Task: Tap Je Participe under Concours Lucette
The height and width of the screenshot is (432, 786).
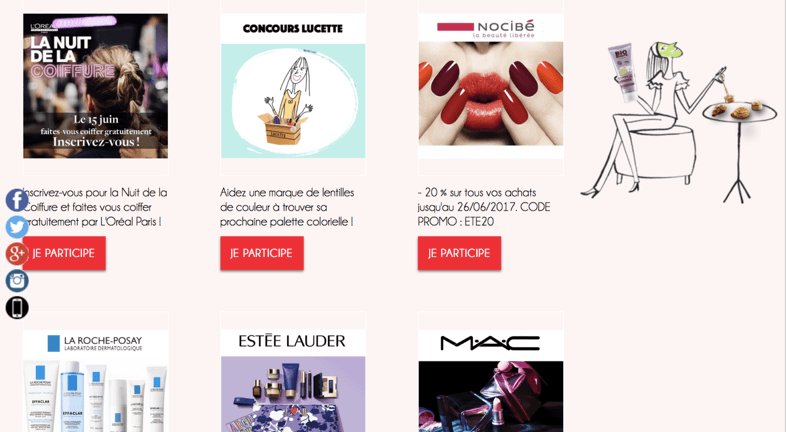Action: 261,253
